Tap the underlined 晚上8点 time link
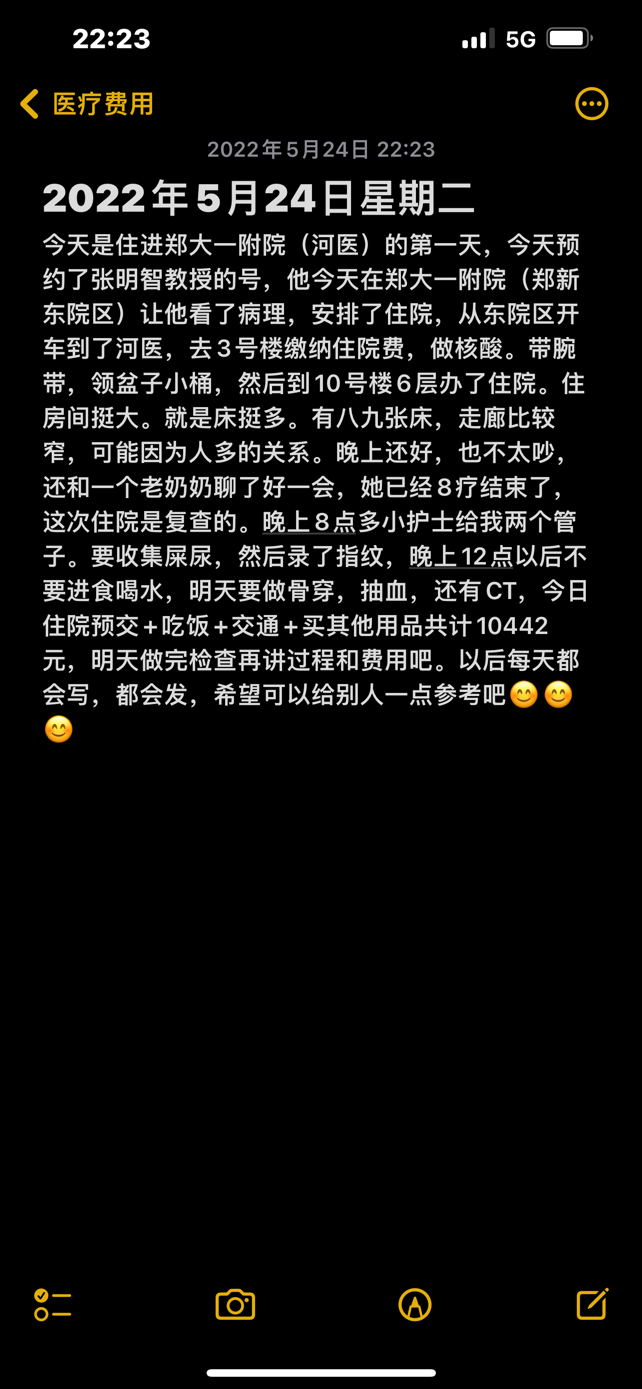642x1389 pixels. [x=309, y=522]
